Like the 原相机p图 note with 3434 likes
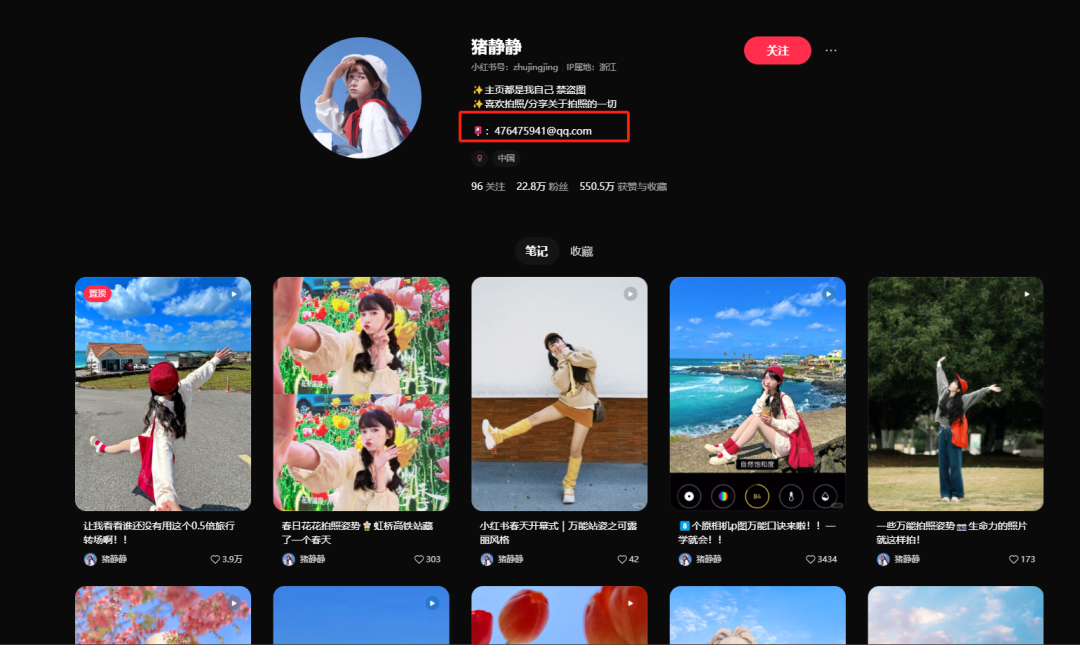The height and width of the screenshot is (645, 1080). 811,559
